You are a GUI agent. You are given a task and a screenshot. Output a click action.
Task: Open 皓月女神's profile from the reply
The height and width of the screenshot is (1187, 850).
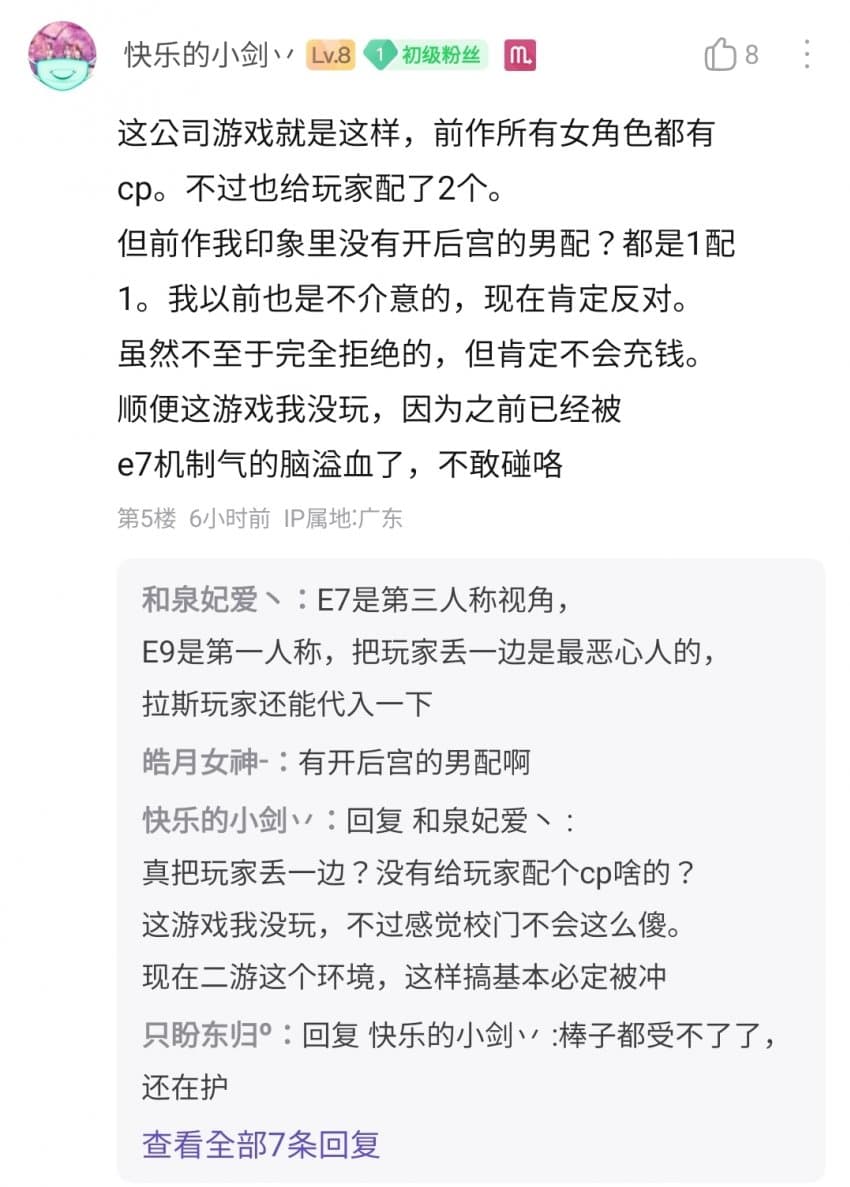click(206, 763)
